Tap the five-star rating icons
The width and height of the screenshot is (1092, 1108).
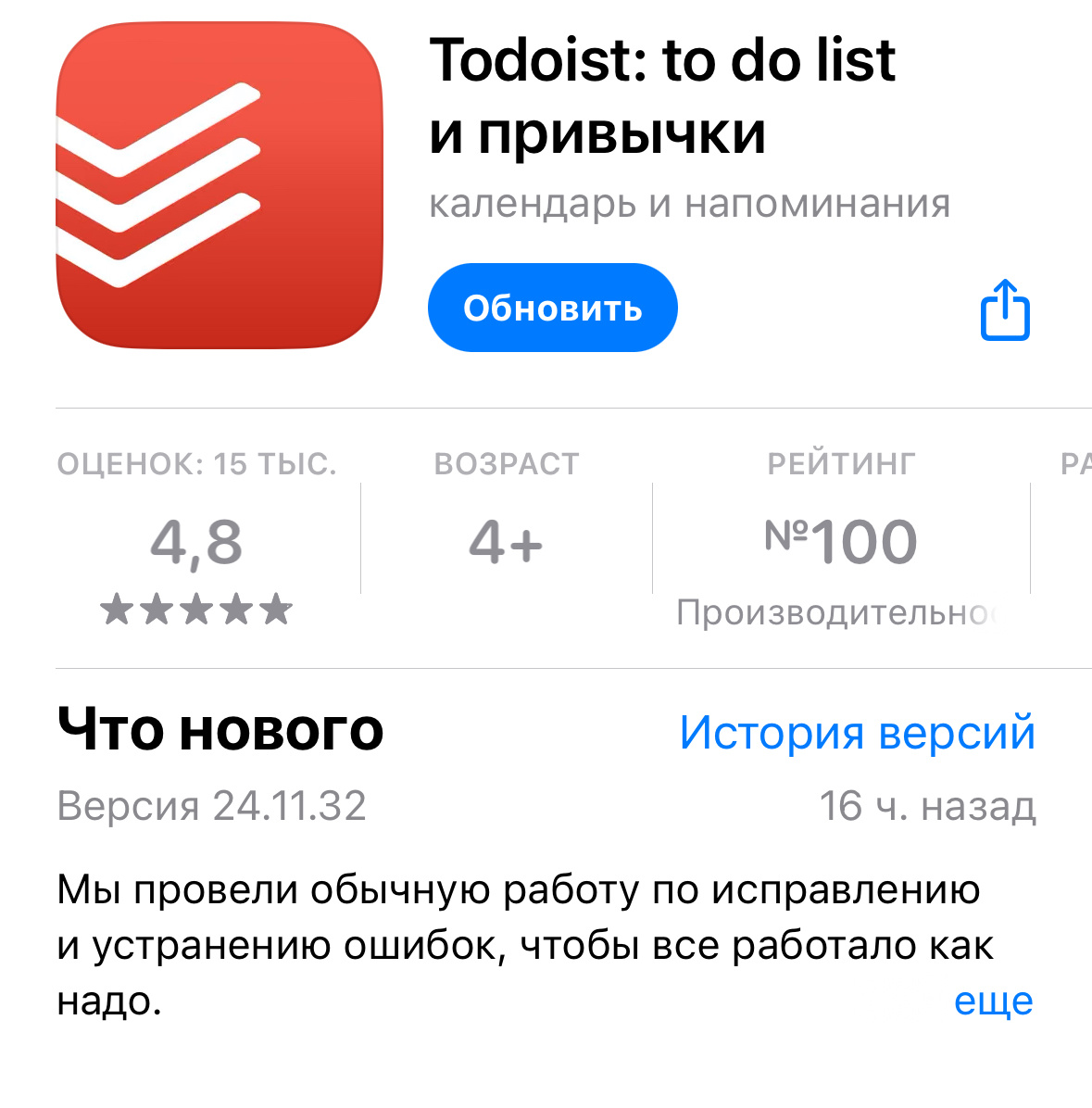[196, 609]
